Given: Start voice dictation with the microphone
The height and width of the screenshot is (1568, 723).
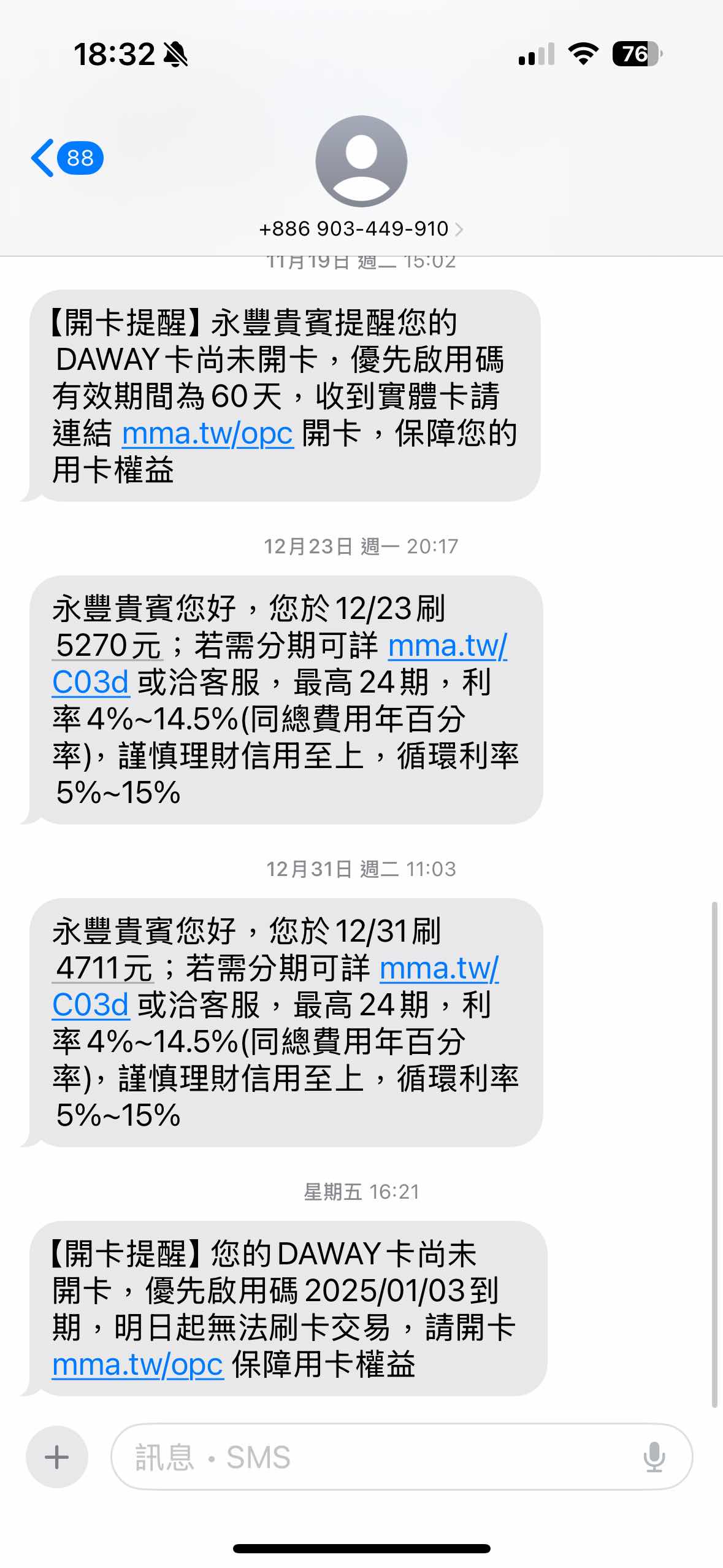Looking at the screenshot, I should (x=654, y=1457).
